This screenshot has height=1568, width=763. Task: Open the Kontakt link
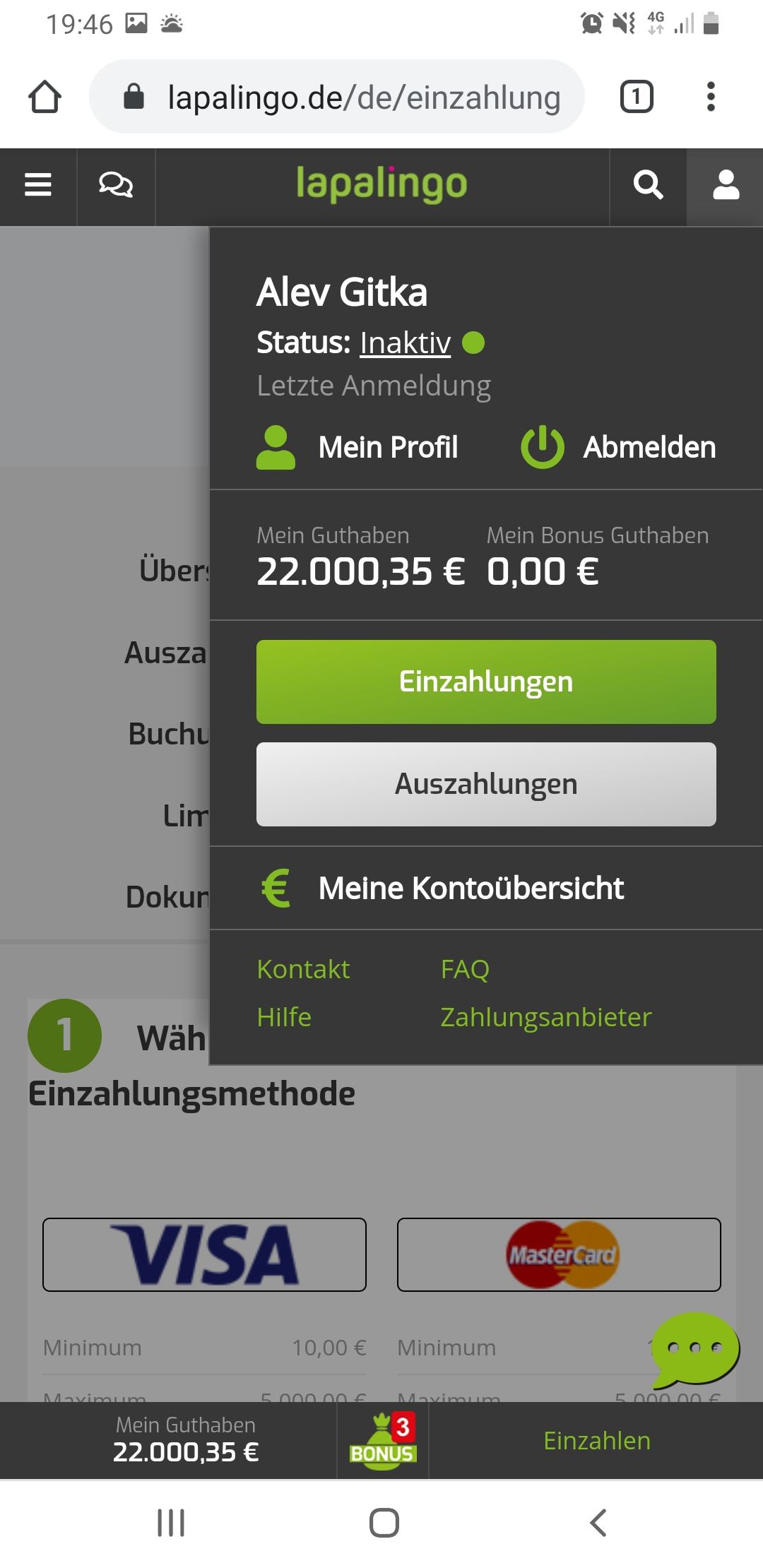pyautogui.click(x=303, y=969)
